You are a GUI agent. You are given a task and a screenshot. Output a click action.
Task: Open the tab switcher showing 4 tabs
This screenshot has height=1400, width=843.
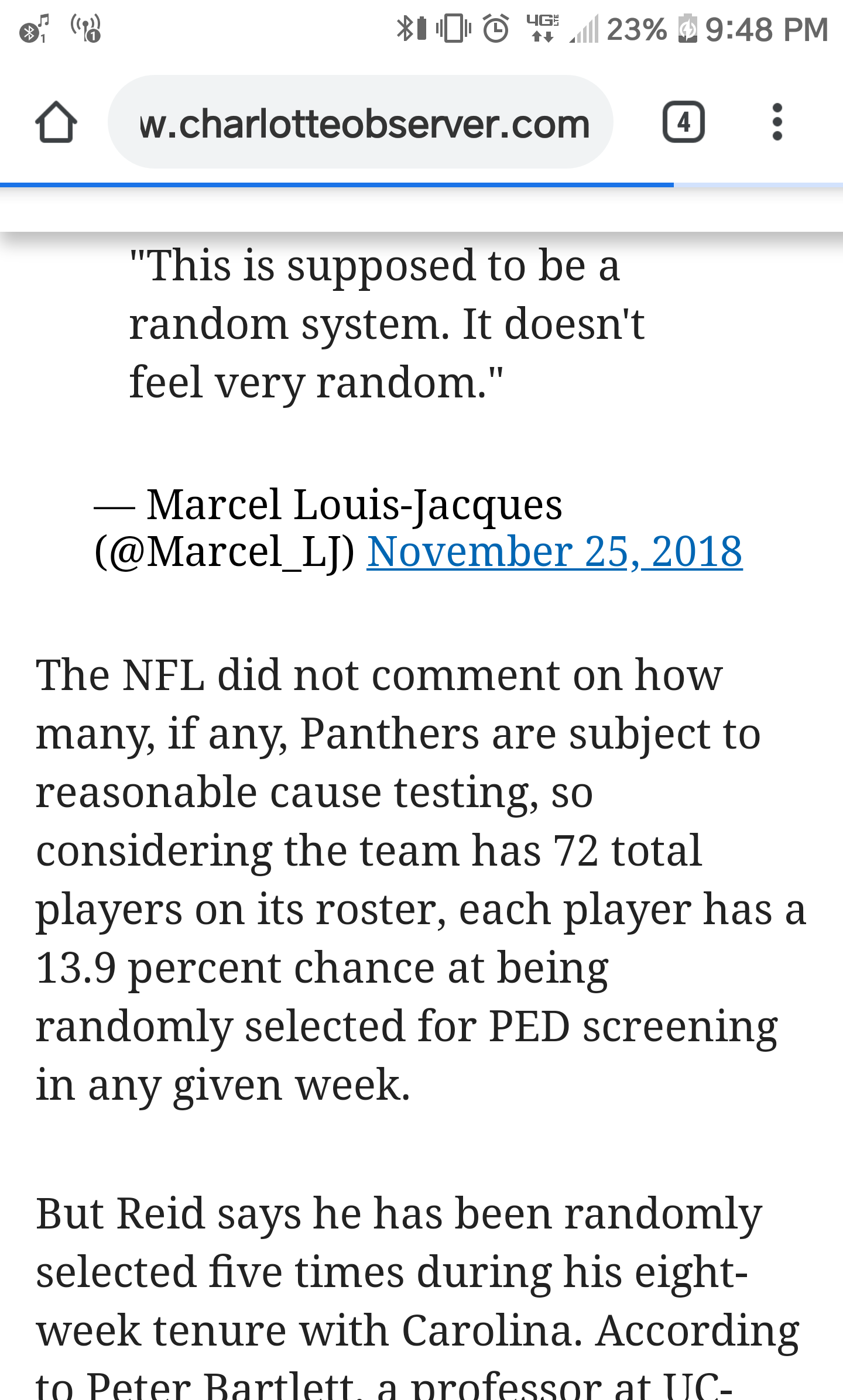point(683,122)
